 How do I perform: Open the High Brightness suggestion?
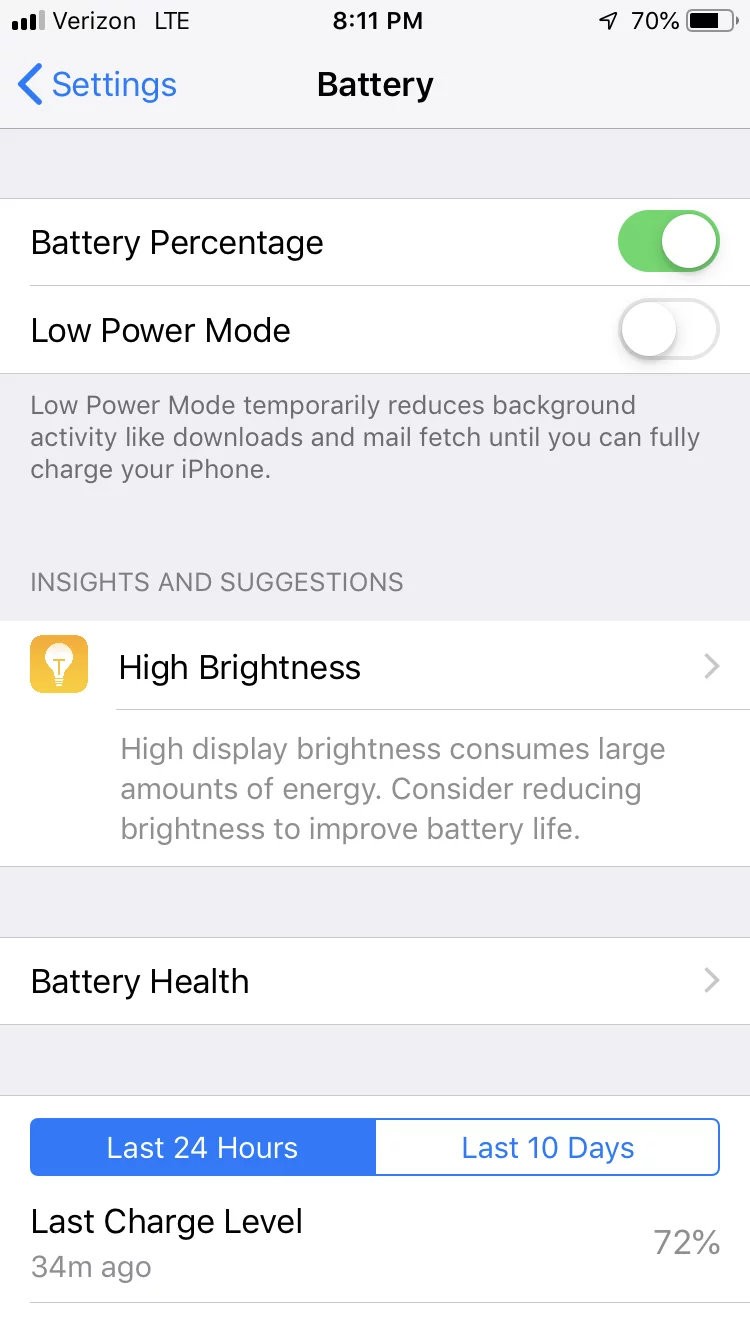click(x=400, y=667)
